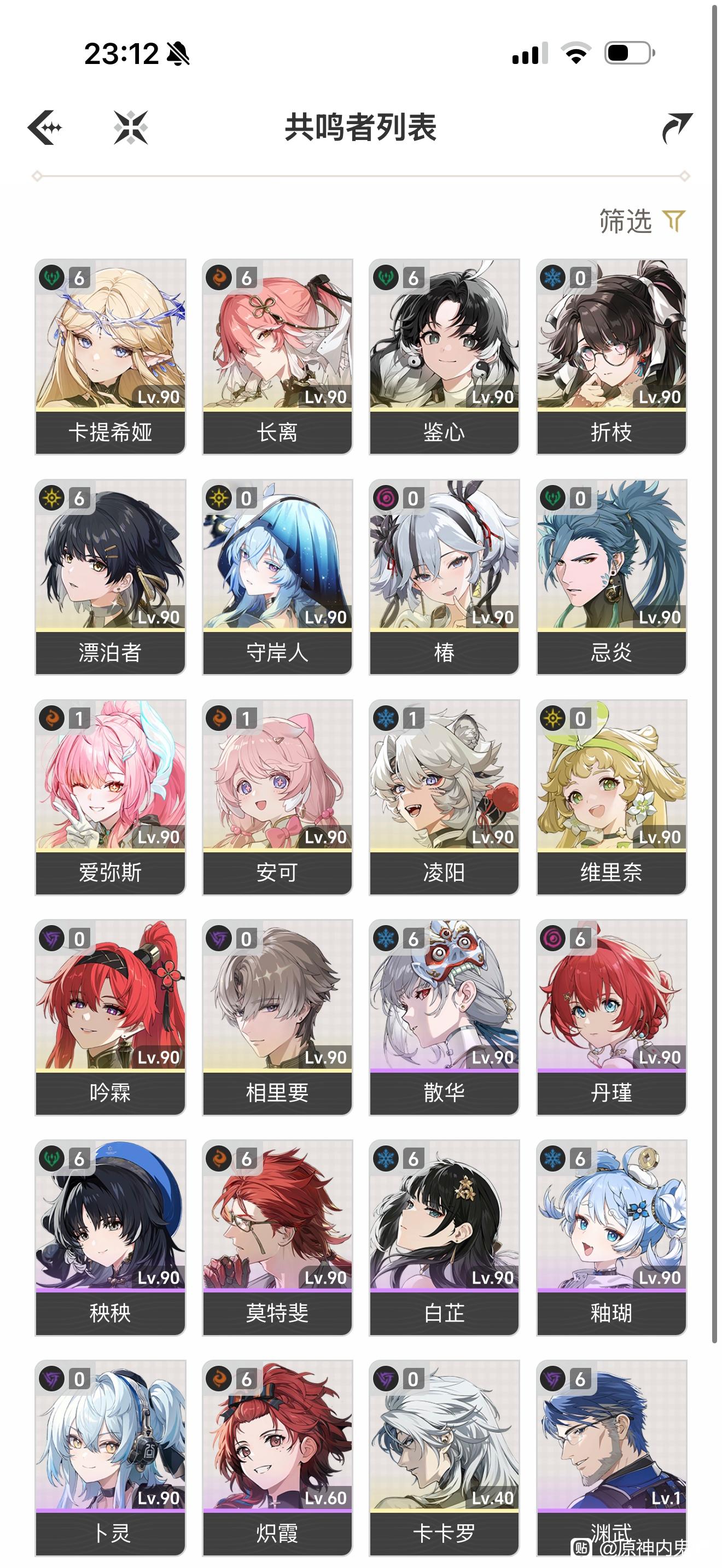Tap the cross-shaped icon beside back arrow
Screen dimensions: 722x1568
click(x=131, y=128)
